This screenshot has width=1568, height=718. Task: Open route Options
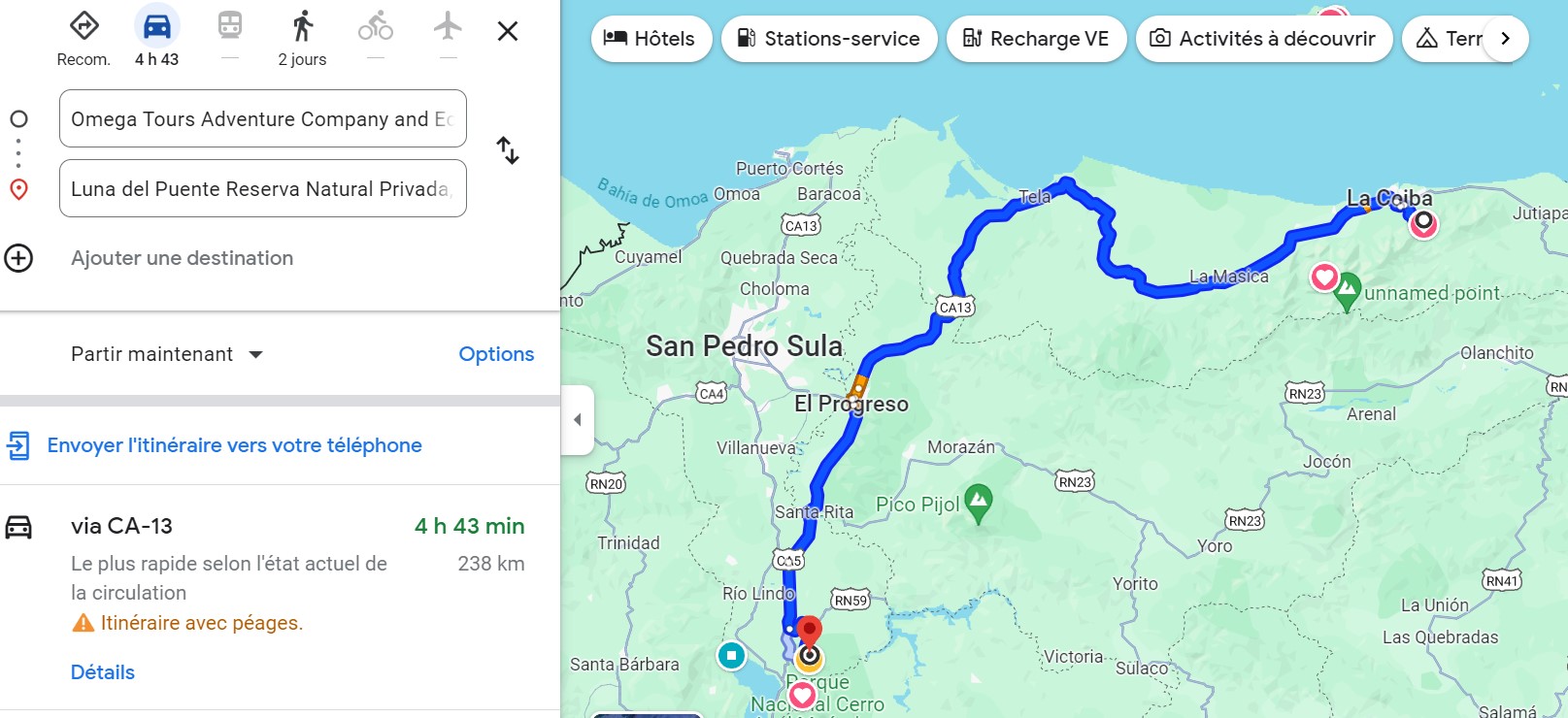[x=496, y=354]
